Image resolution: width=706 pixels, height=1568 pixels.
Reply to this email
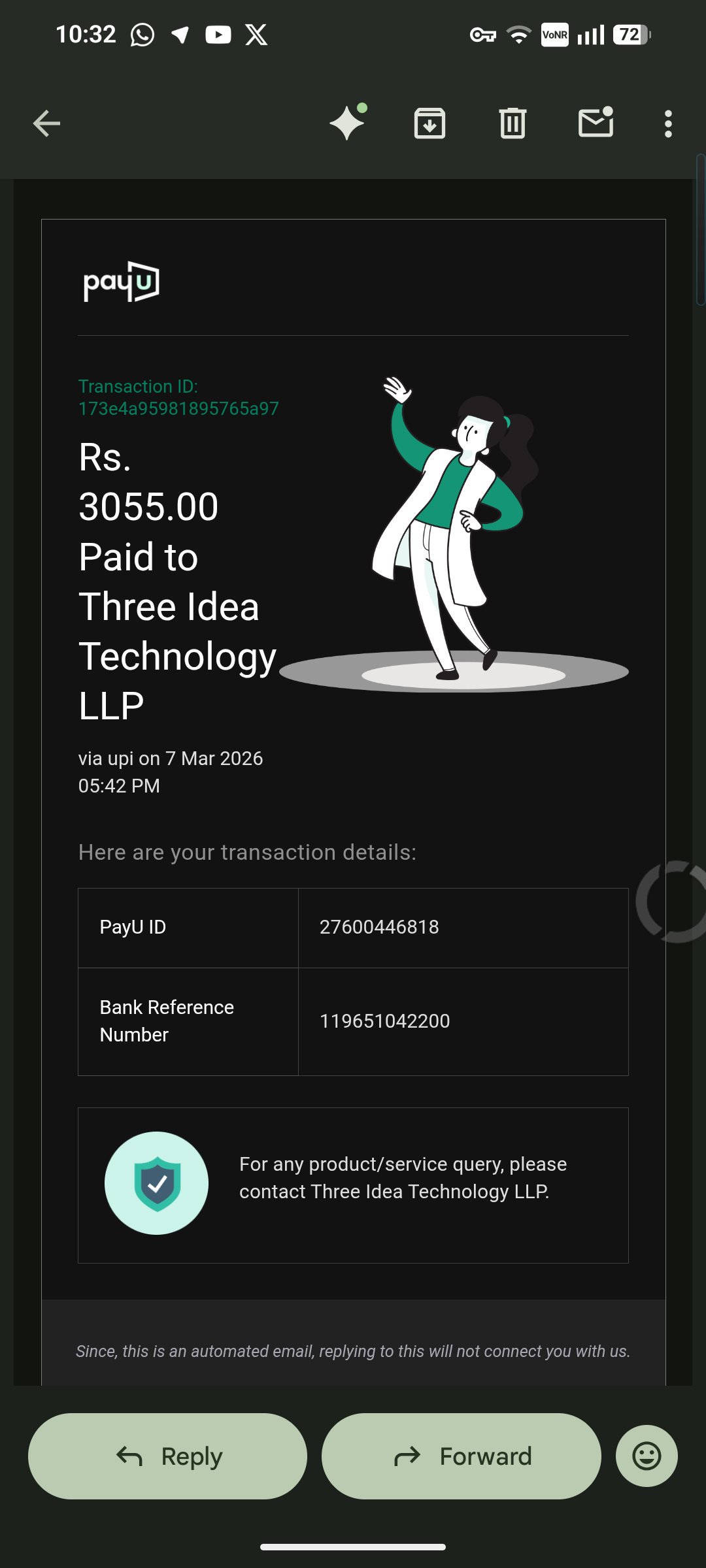coord(167,1456)
